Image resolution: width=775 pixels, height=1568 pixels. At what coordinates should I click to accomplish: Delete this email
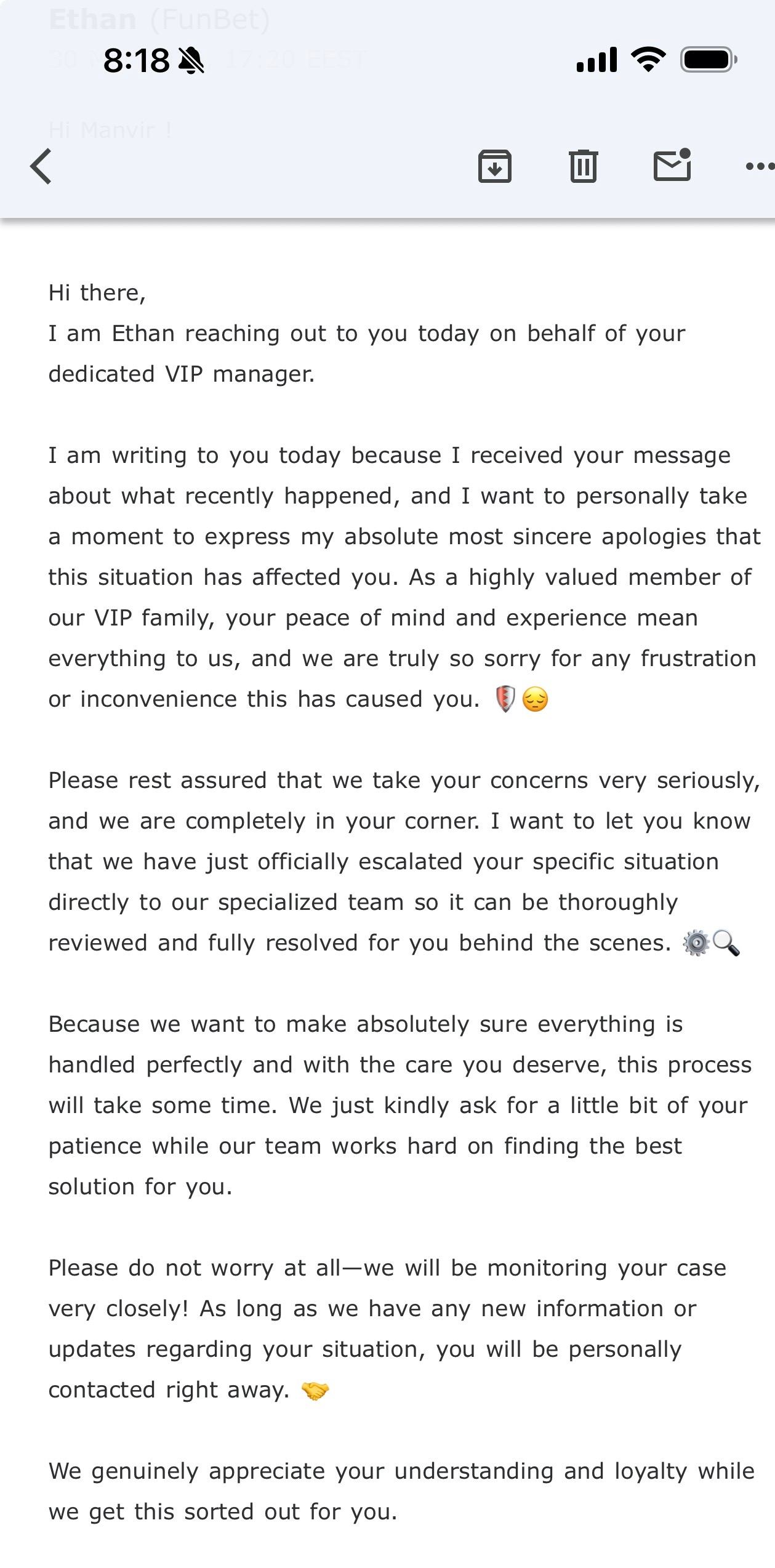pos(583,166)
